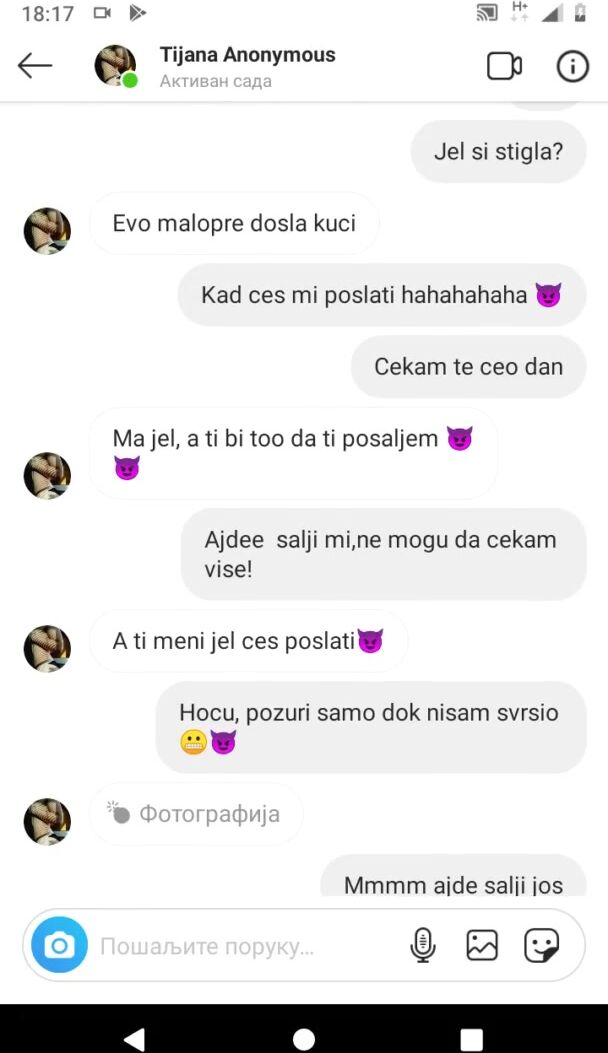The width and height of the screenshot is (608, 1053).
Task: Record a voice message with the microphone
Action: (x=423, y=945)
